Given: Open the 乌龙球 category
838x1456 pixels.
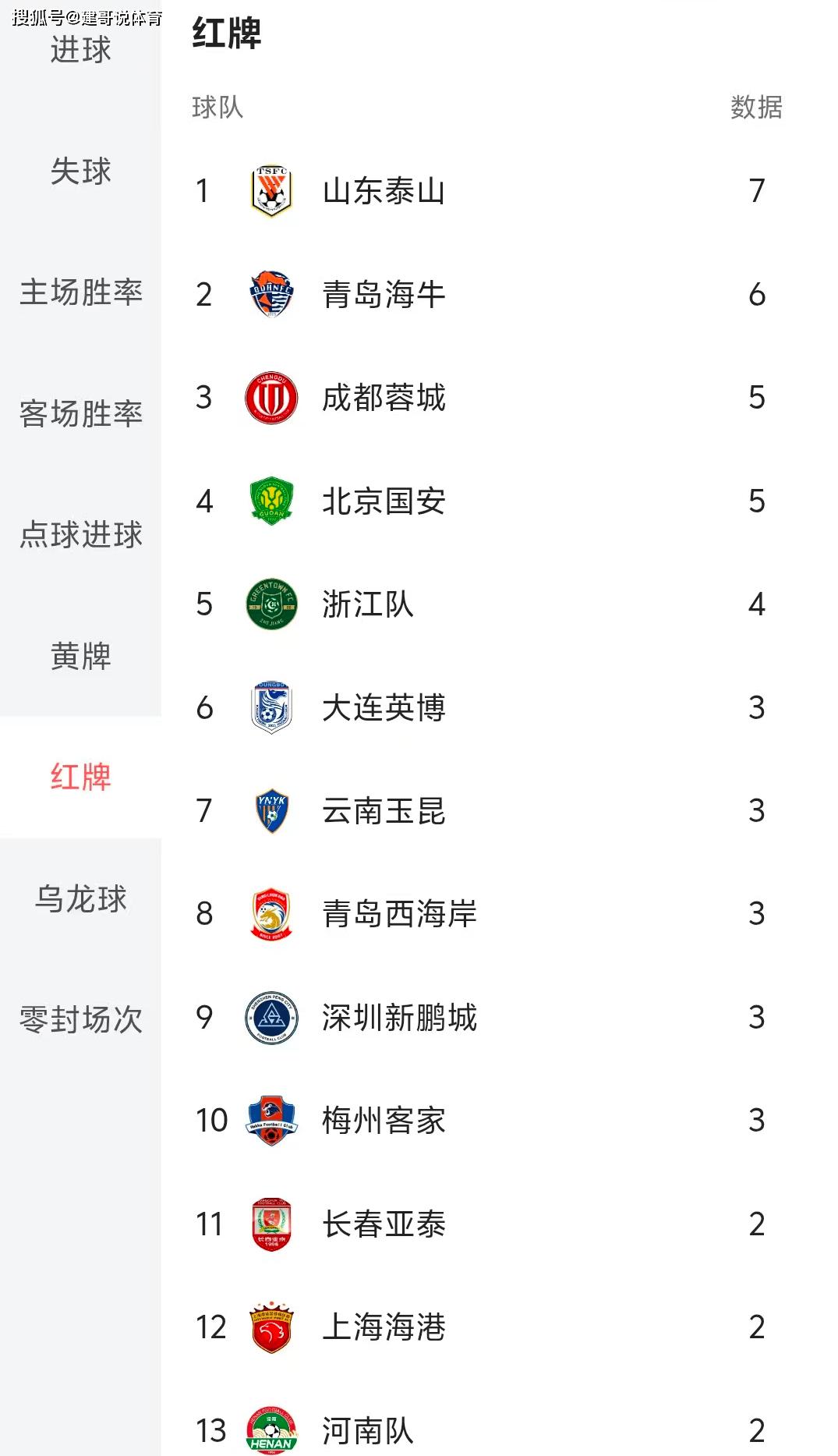Looking at the screenshot, I should (x=80, y=898).
